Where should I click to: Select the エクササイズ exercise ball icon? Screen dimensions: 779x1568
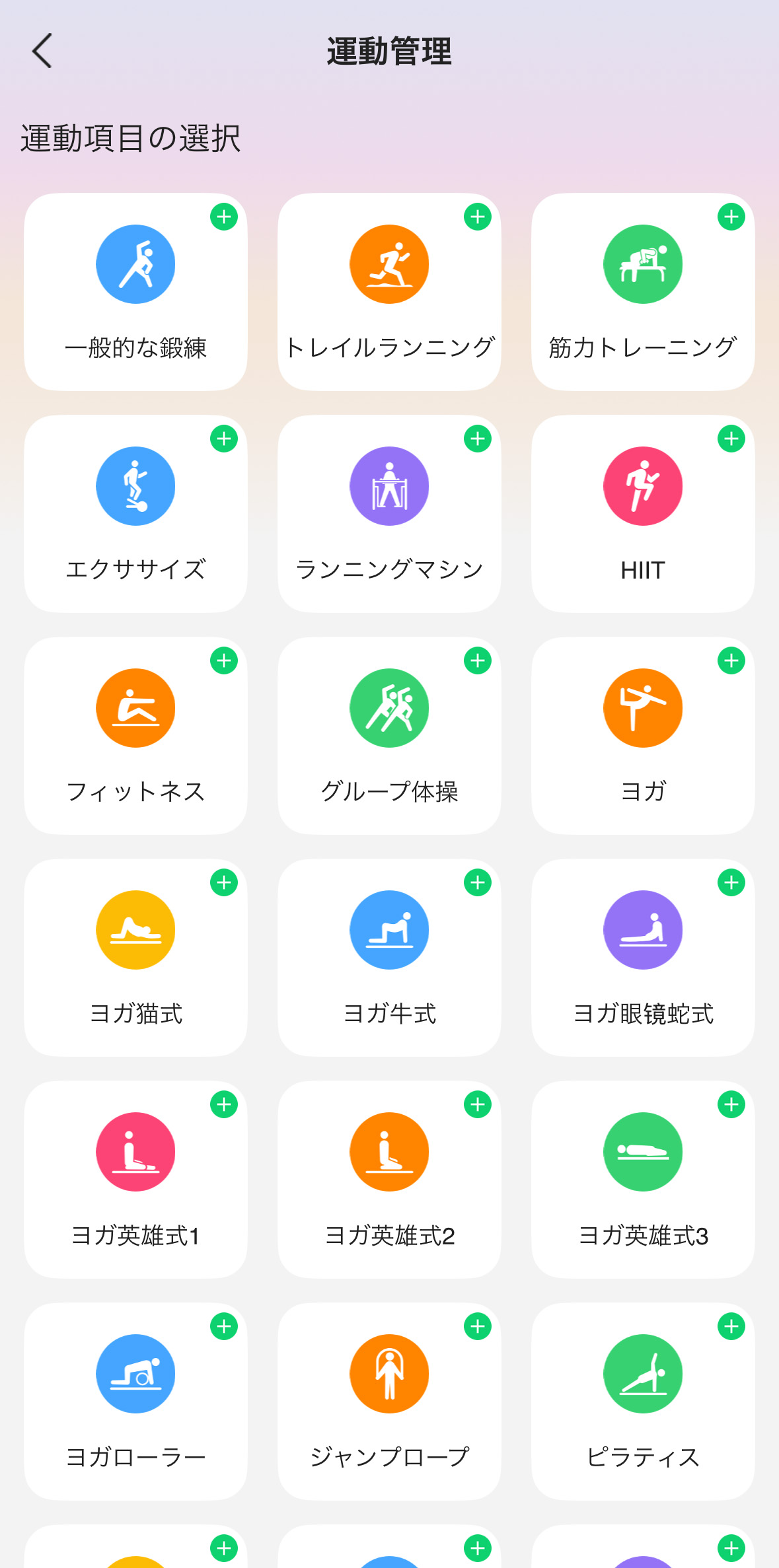tap(135, 485)
